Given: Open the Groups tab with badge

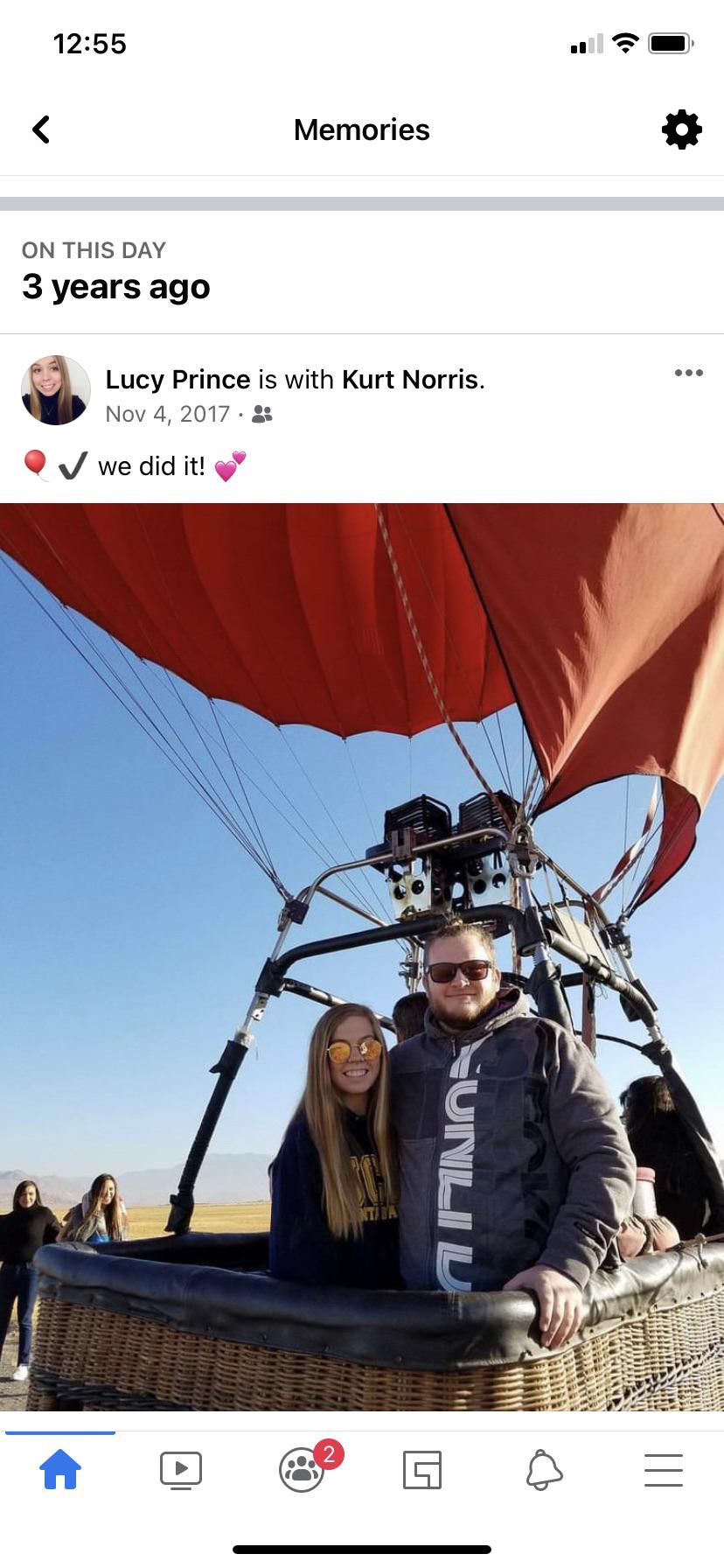Looking at the screenshot, I should 302,1470.
